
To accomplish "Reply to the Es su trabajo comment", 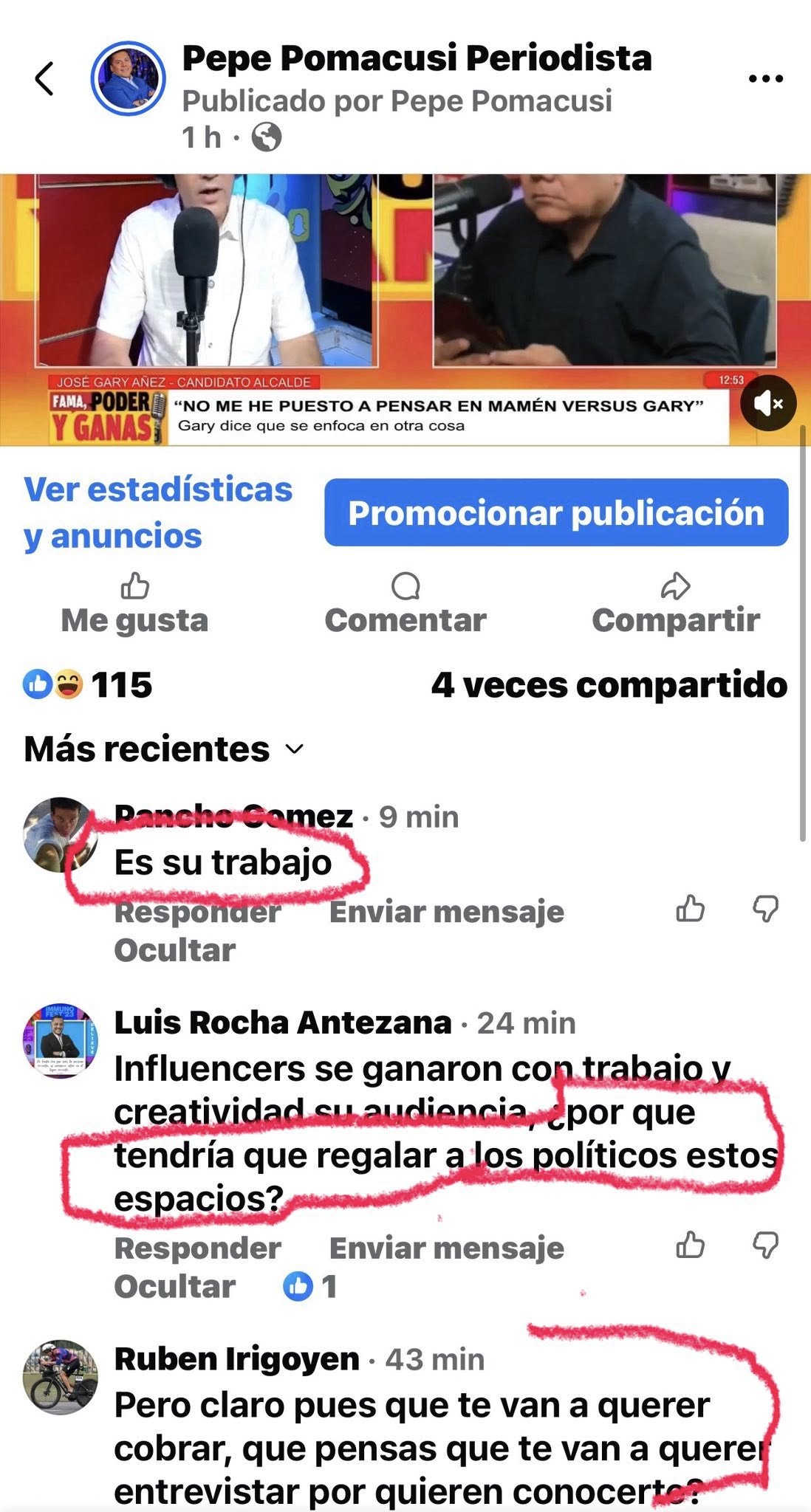I will coord(197,913).
